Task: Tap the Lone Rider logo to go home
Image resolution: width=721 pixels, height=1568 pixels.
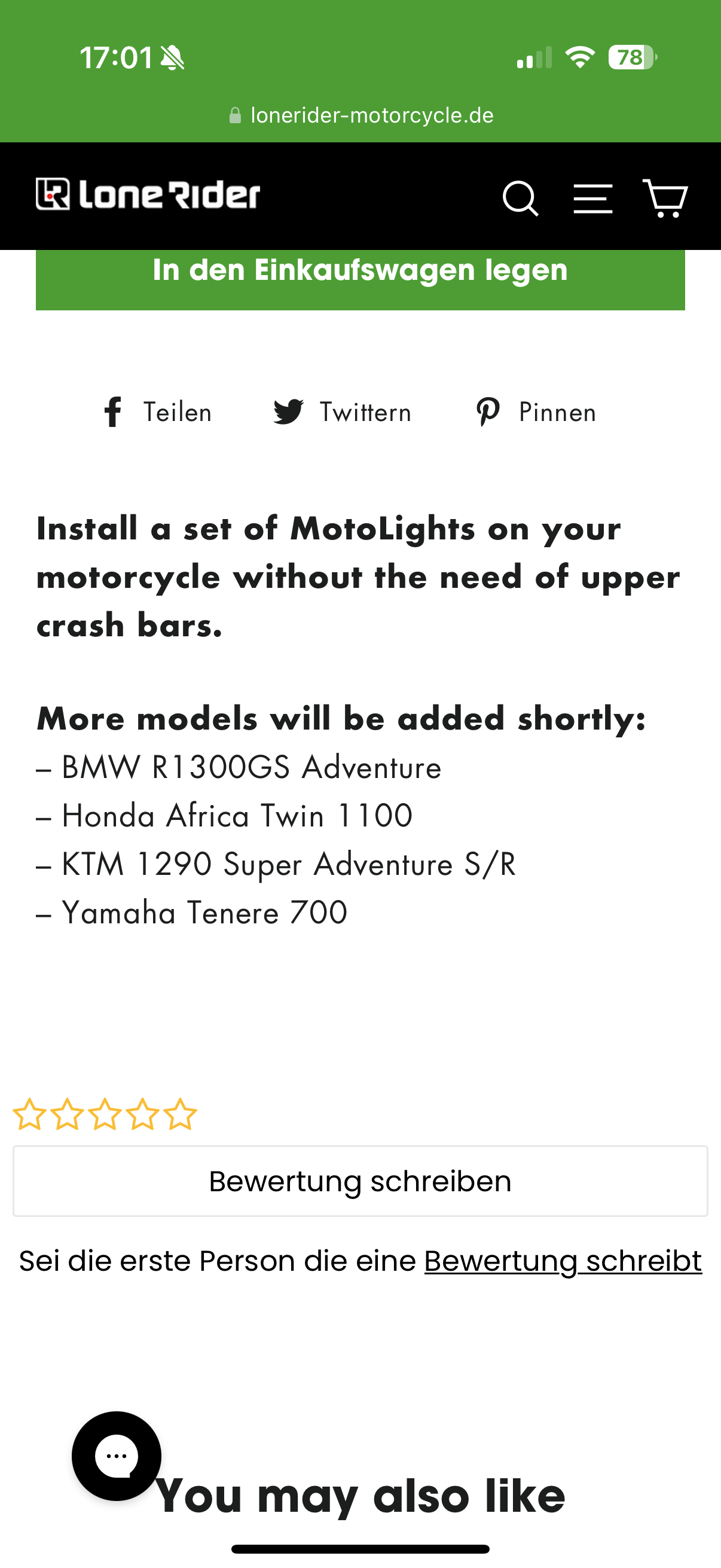Action: click(x=148, y=194)
